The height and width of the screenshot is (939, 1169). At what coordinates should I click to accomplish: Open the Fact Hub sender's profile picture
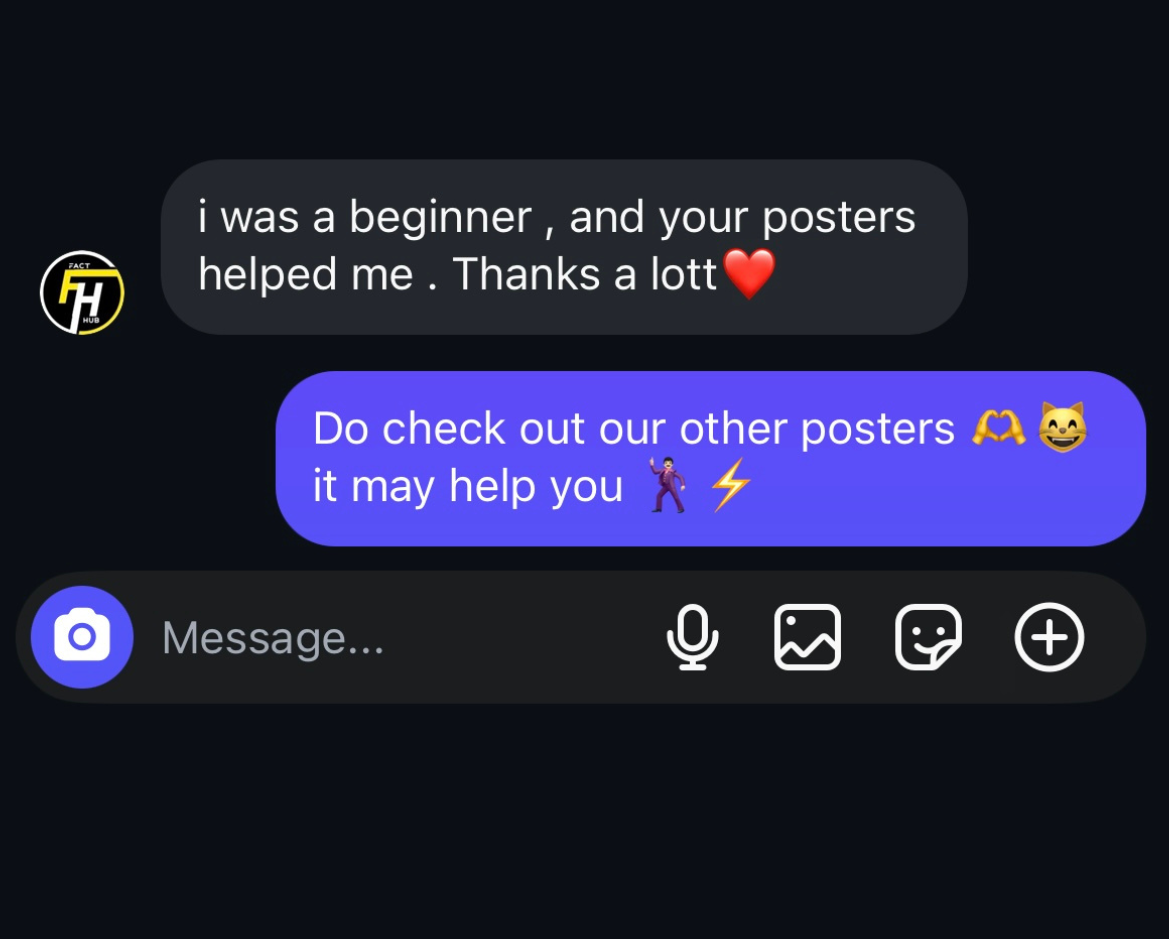[x=82, y=293]
